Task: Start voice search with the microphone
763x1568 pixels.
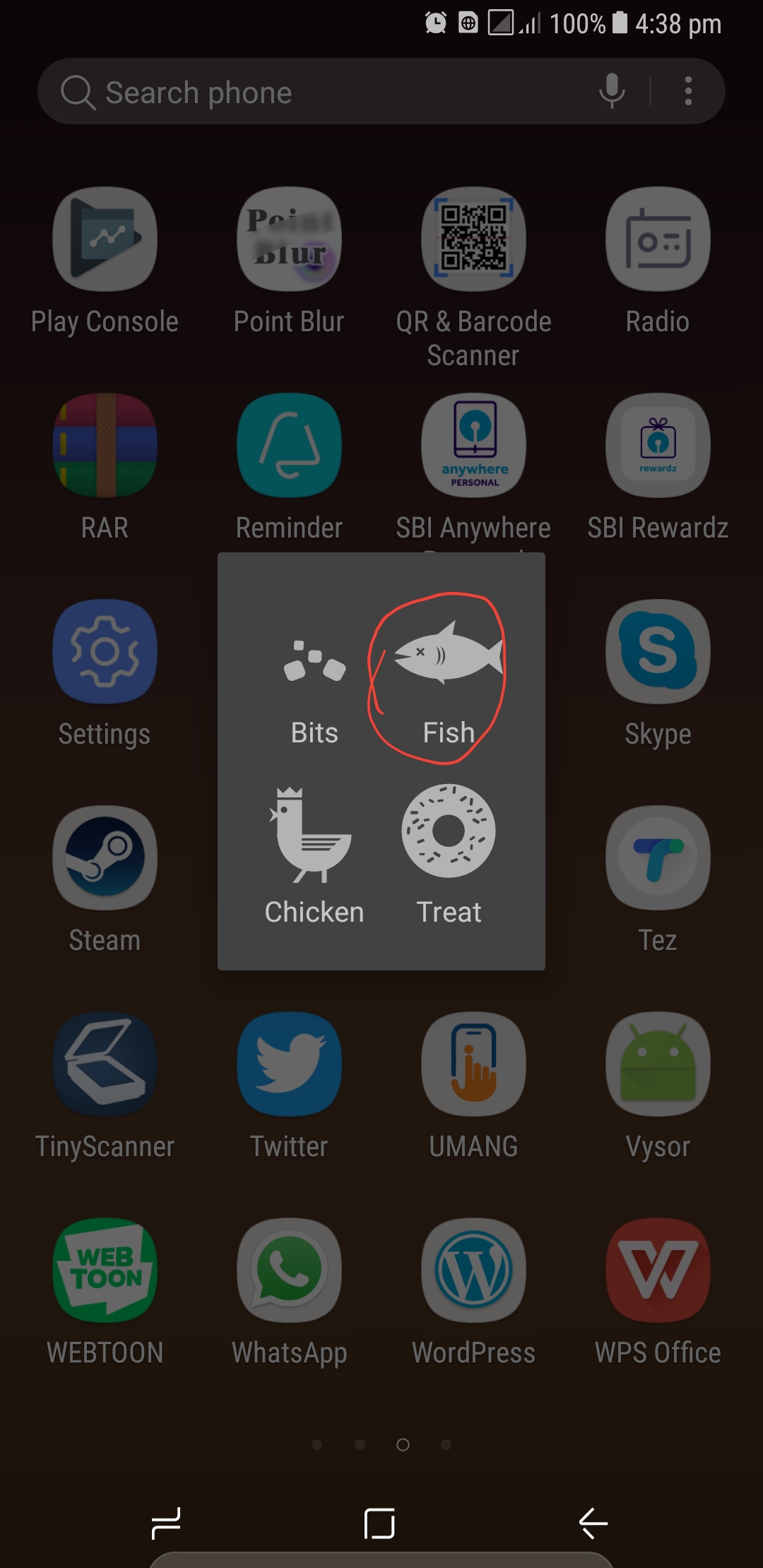Action: pos(612,91)
